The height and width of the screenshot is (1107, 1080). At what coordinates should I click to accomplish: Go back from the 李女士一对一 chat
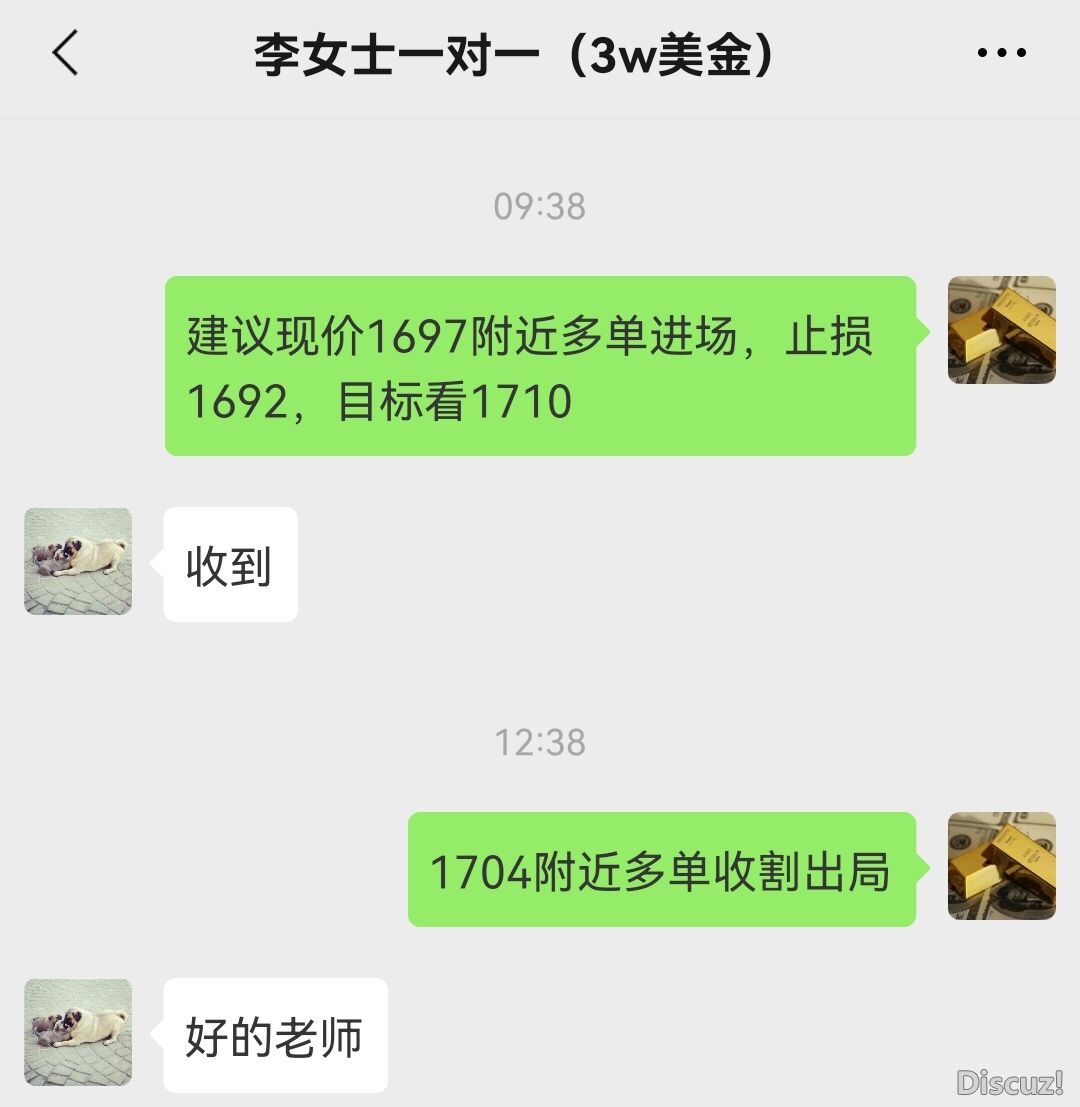[66, 54]
